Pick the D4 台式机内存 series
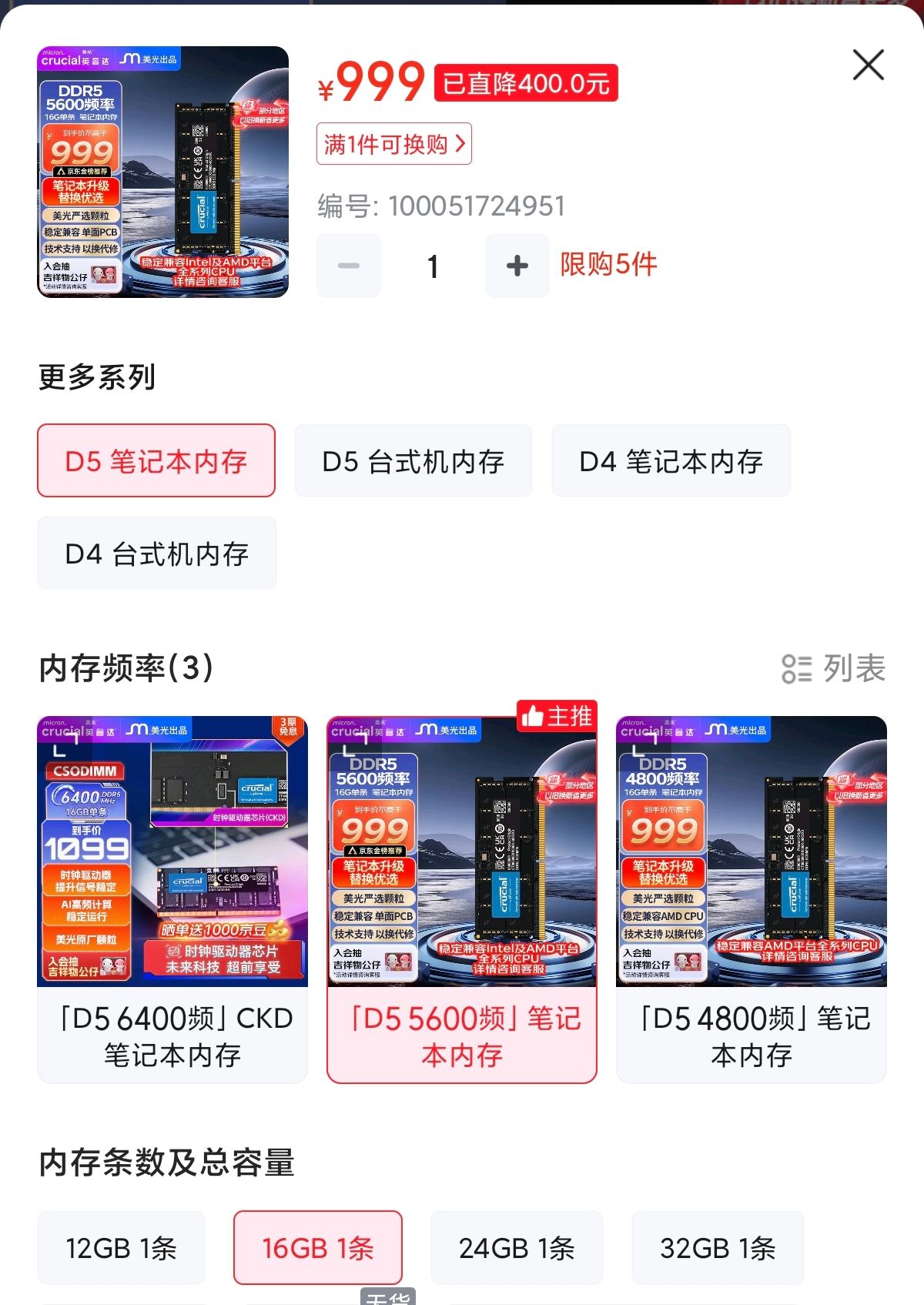This screenshot has height=1305, width=924. (x=157, y=553)
